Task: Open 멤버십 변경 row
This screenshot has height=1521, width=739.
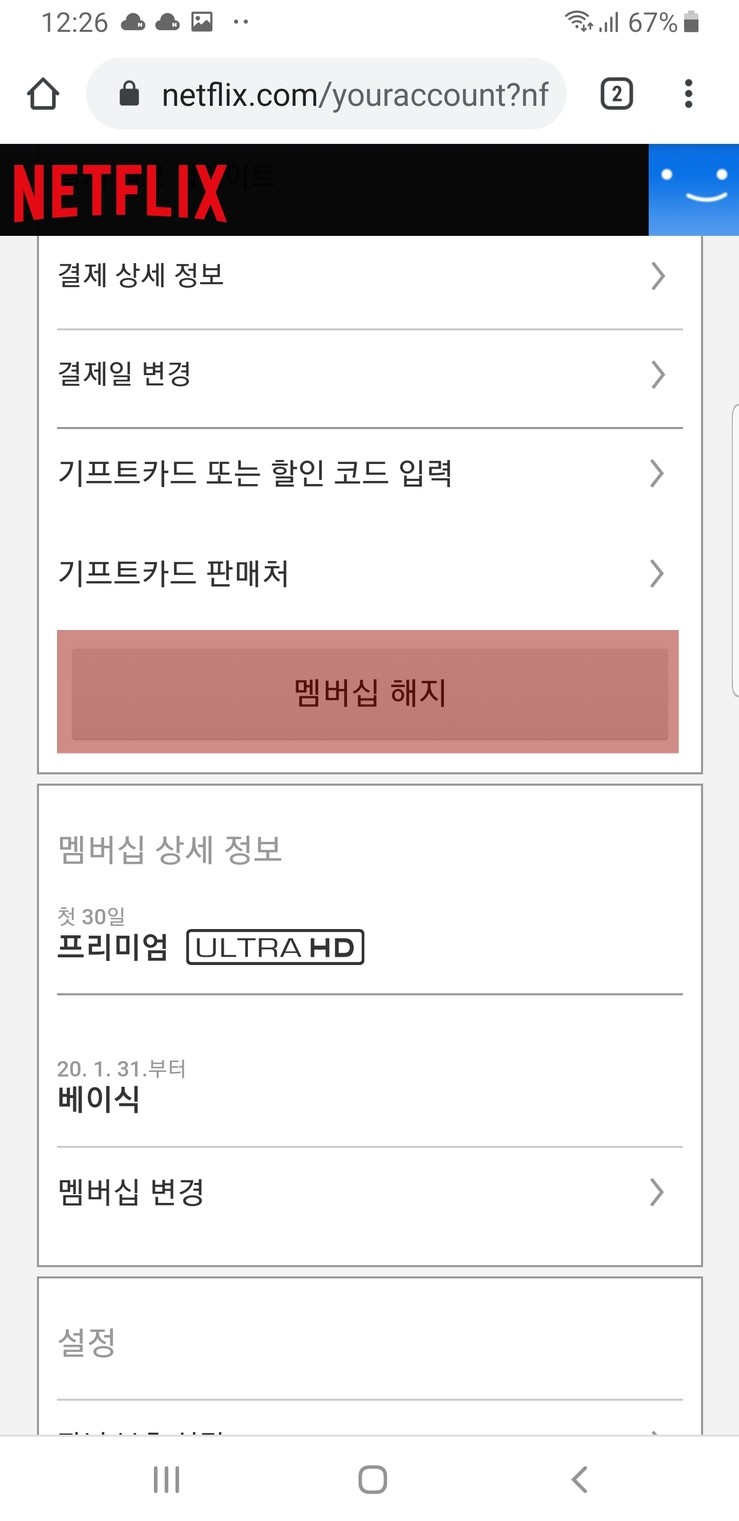Action: click(x=370, y=1192)
